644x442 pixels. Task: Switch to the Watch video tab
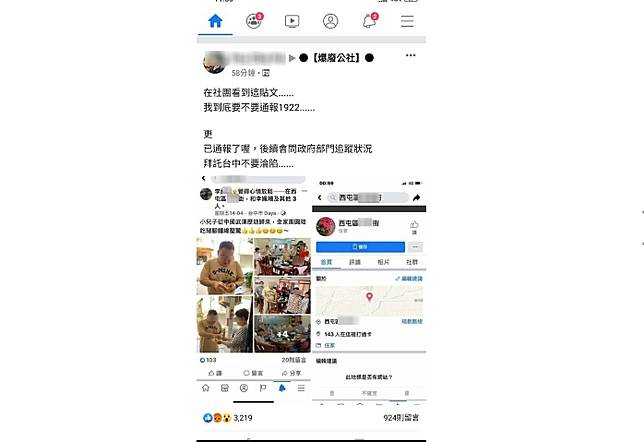point(292,21)
